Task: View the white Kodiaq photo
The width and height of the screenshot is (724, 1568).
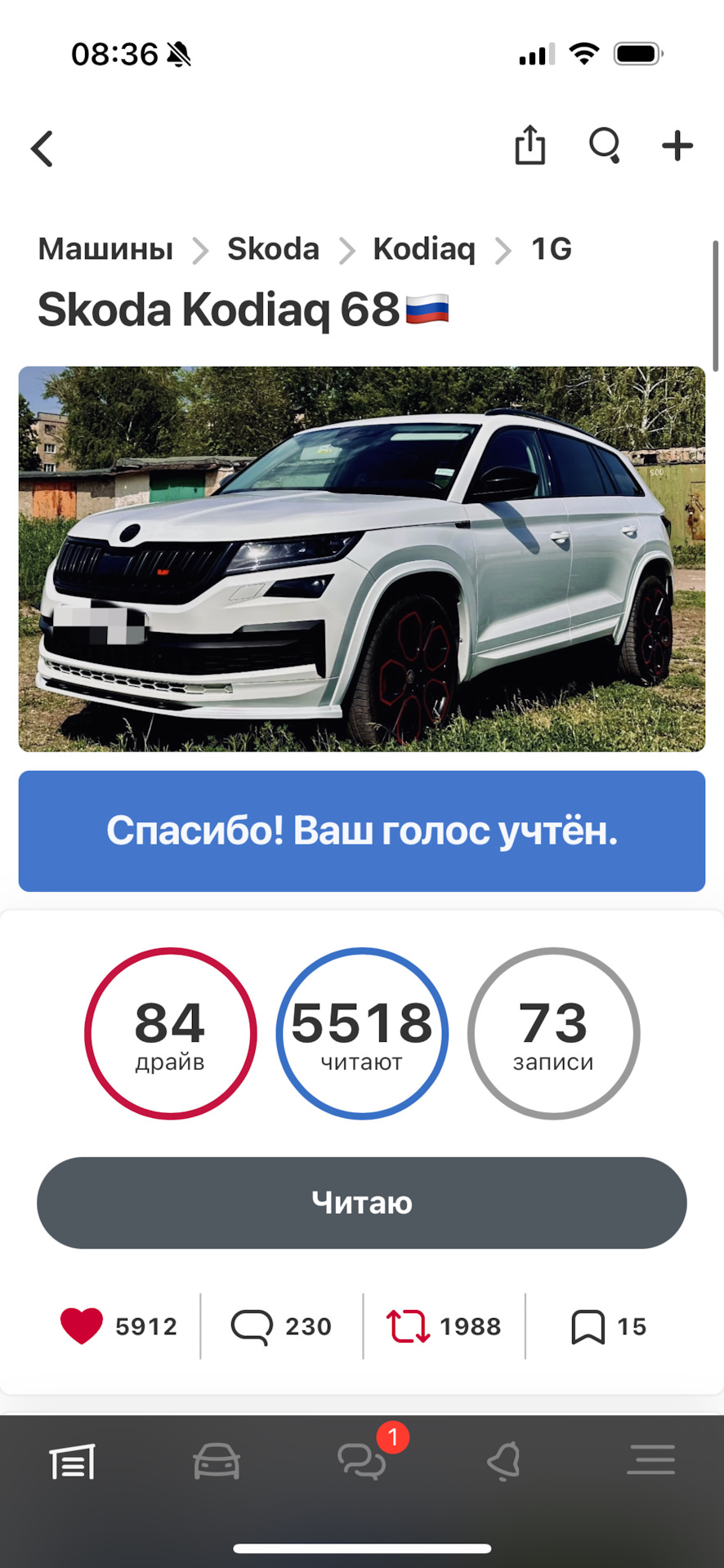Action: click(x=362, y=559)
